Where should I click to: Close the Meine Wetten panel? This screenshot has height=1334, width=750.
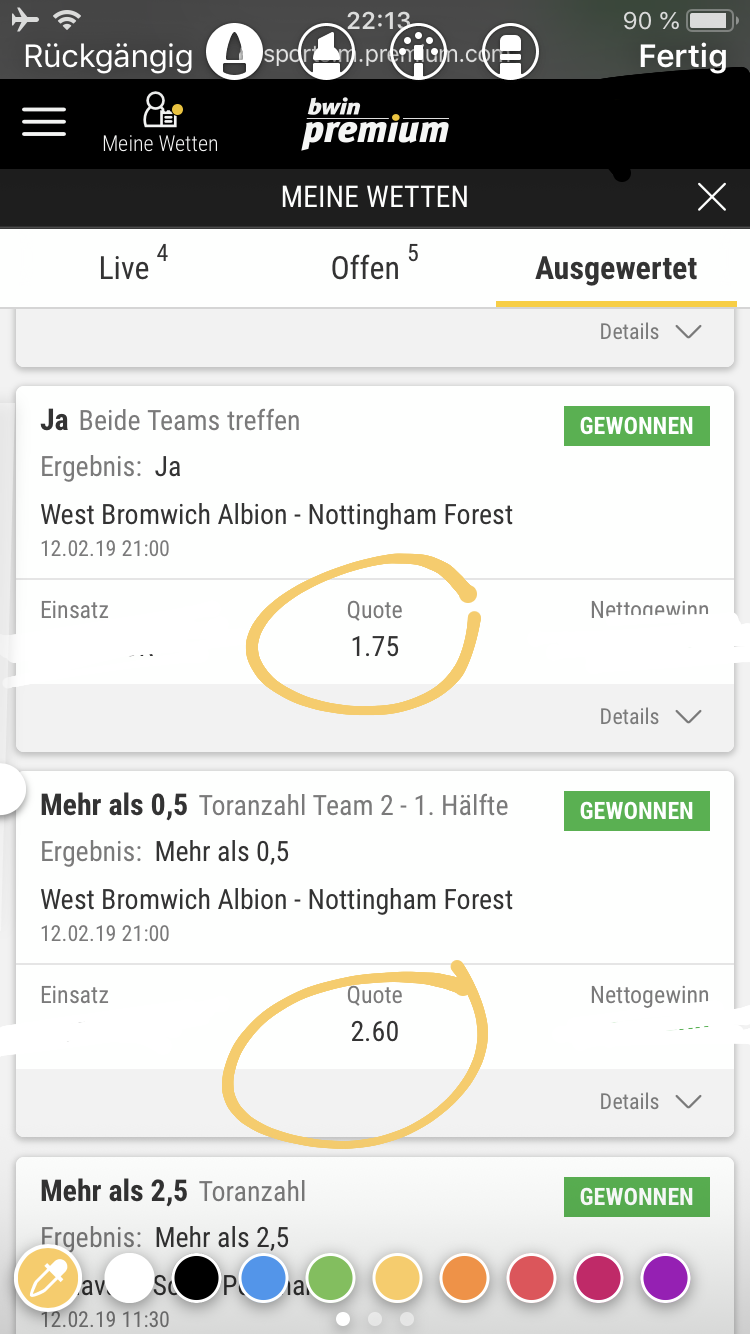pos(712,197)
